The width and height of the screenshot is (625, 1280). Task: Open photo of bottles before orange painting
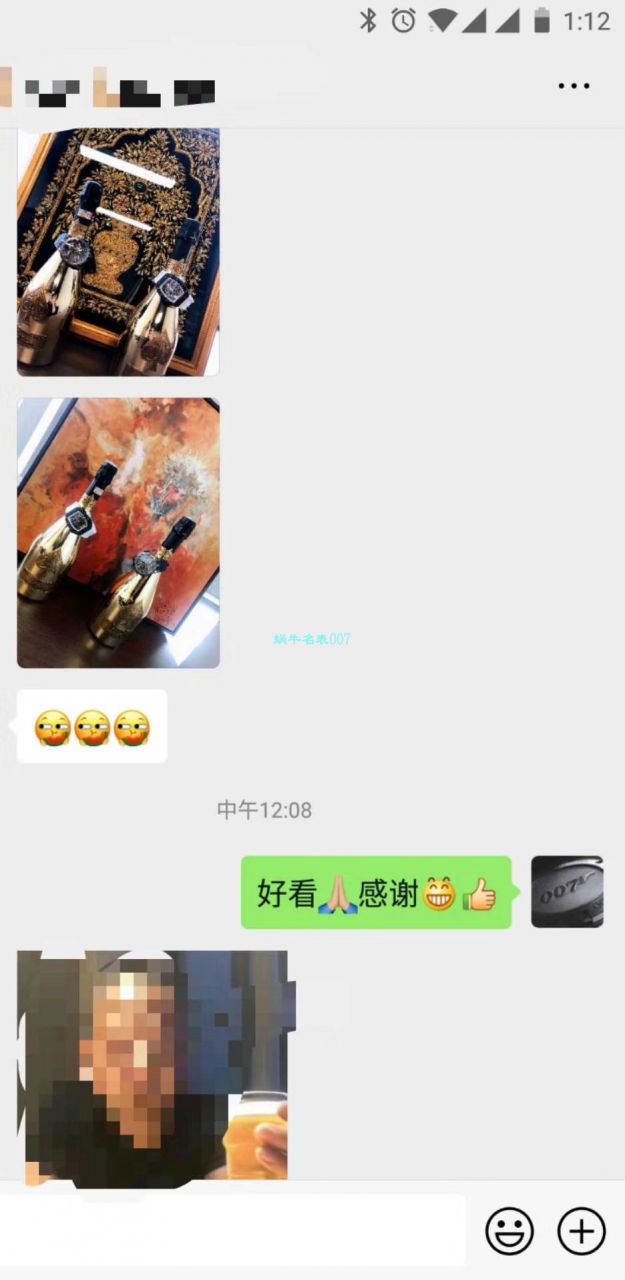pyautogui.click(x=118, y=532)
